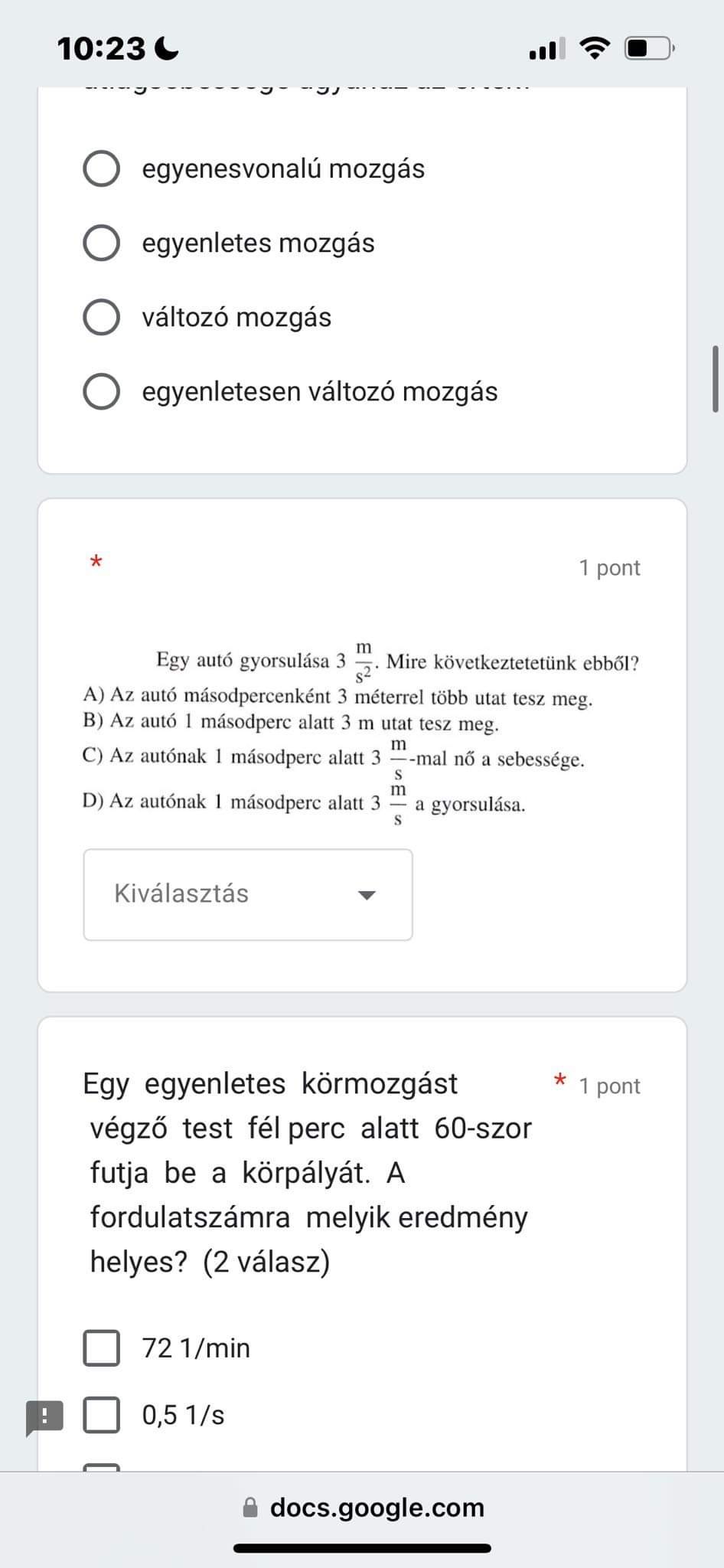Tick the "0,5 1/s" checkbox
This screenshot has width=724, height=1568.
[x=102, y=1415]
